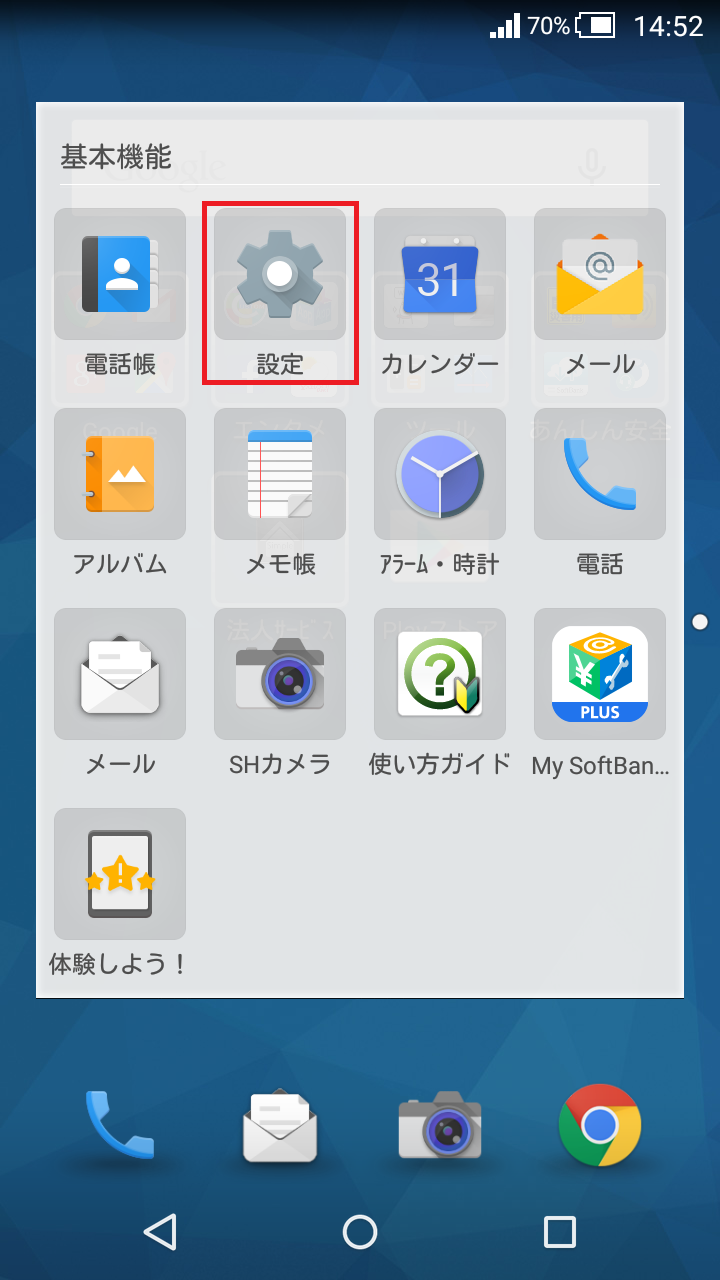This screenshot has width=720, height=1280.
Task: Open the アルバム album app
Action: (x=120, y=475)
